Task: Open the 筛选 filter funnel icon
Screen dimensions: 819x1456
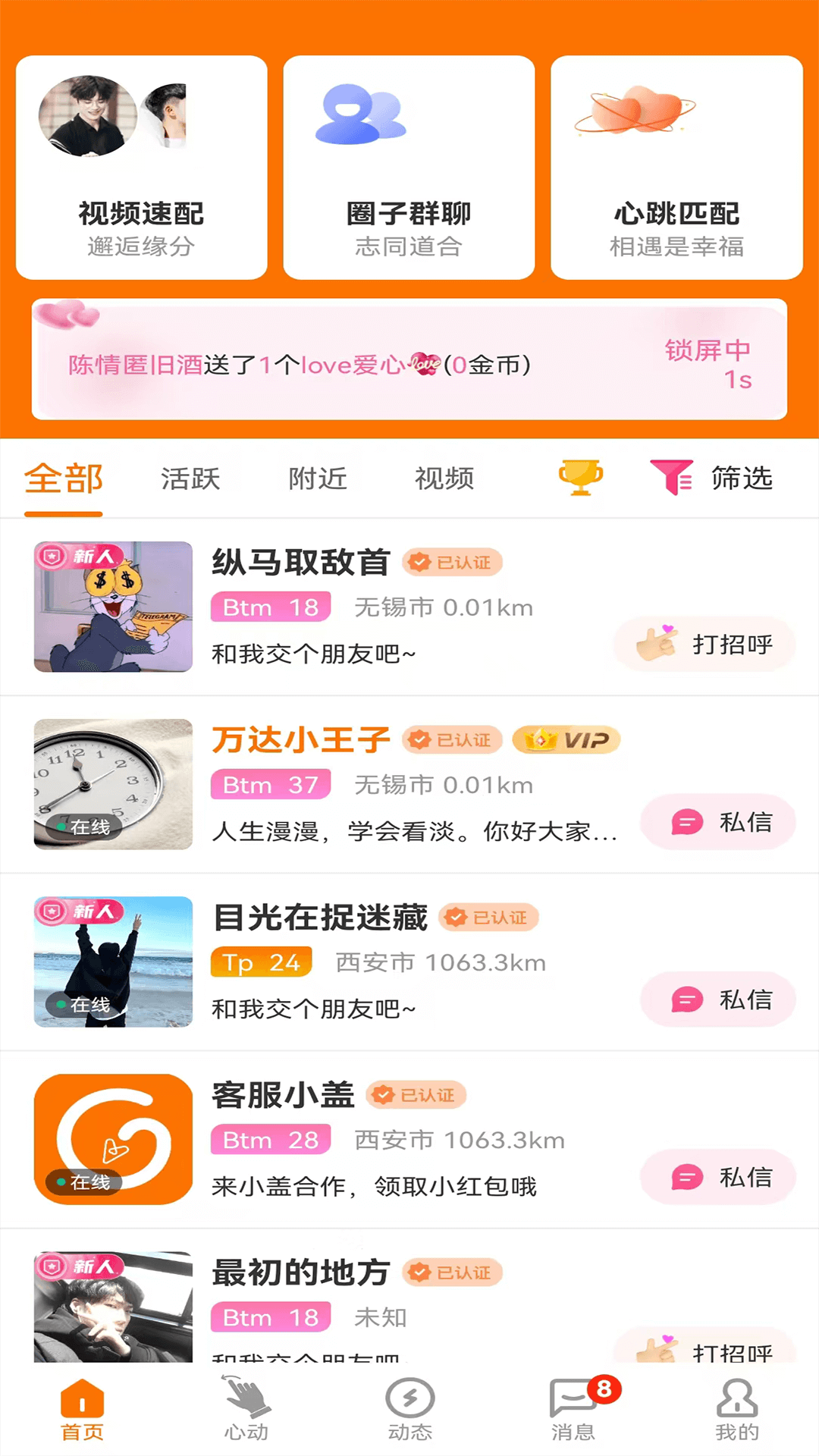Action: [x=673, y=478]
